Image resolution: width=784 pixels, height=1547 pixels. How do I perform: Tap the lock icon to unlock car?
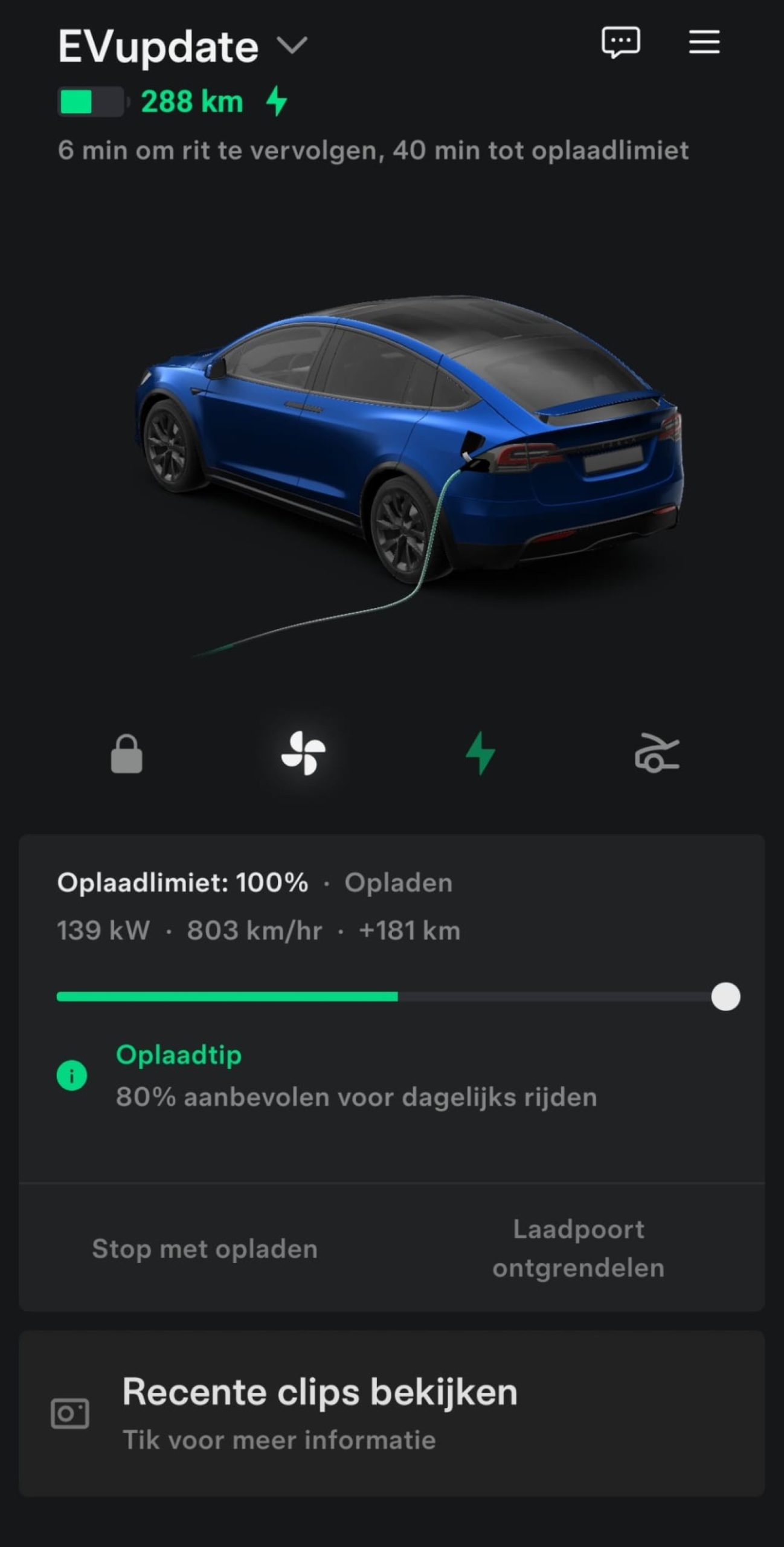[x=127, y=754]
